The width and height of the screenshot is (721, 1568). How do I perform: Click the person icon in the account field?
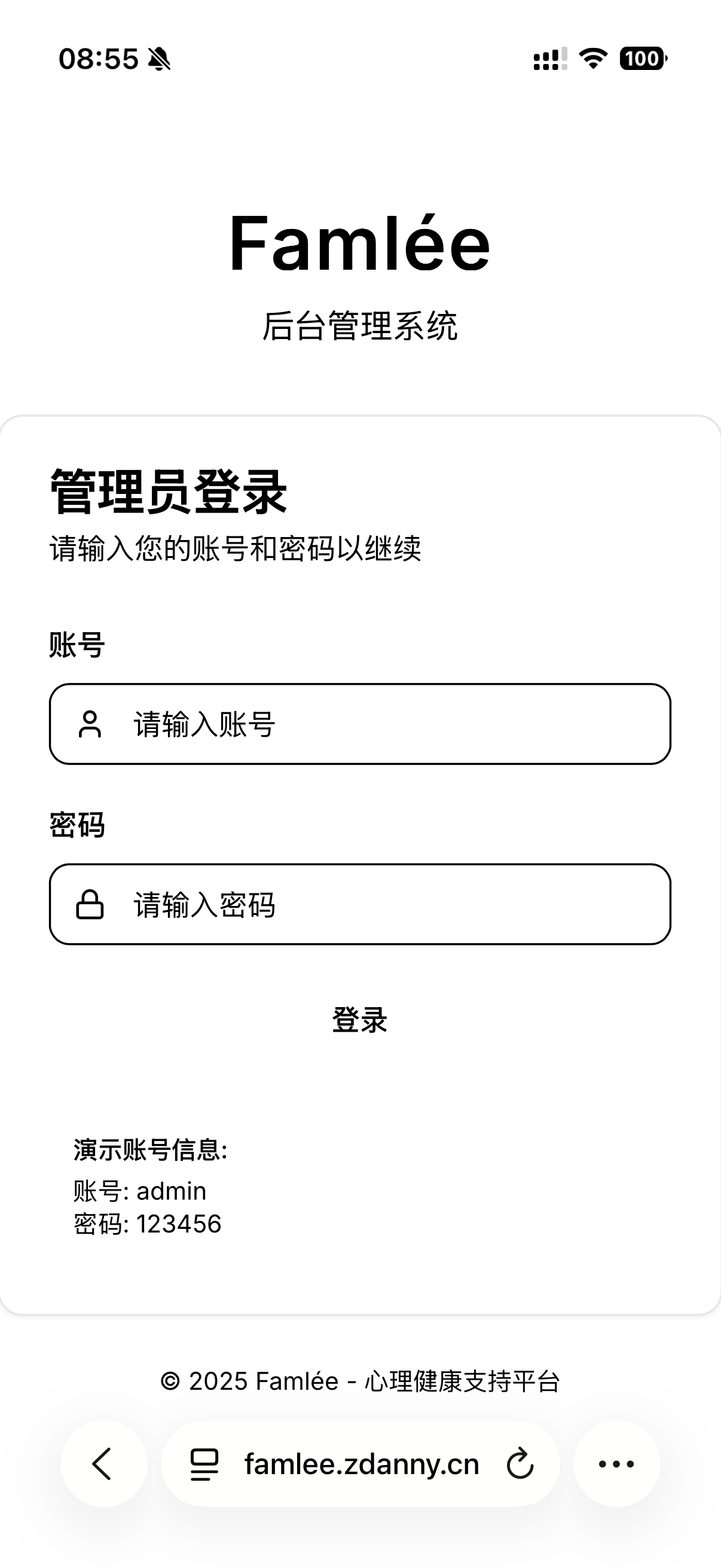point(90,724)
